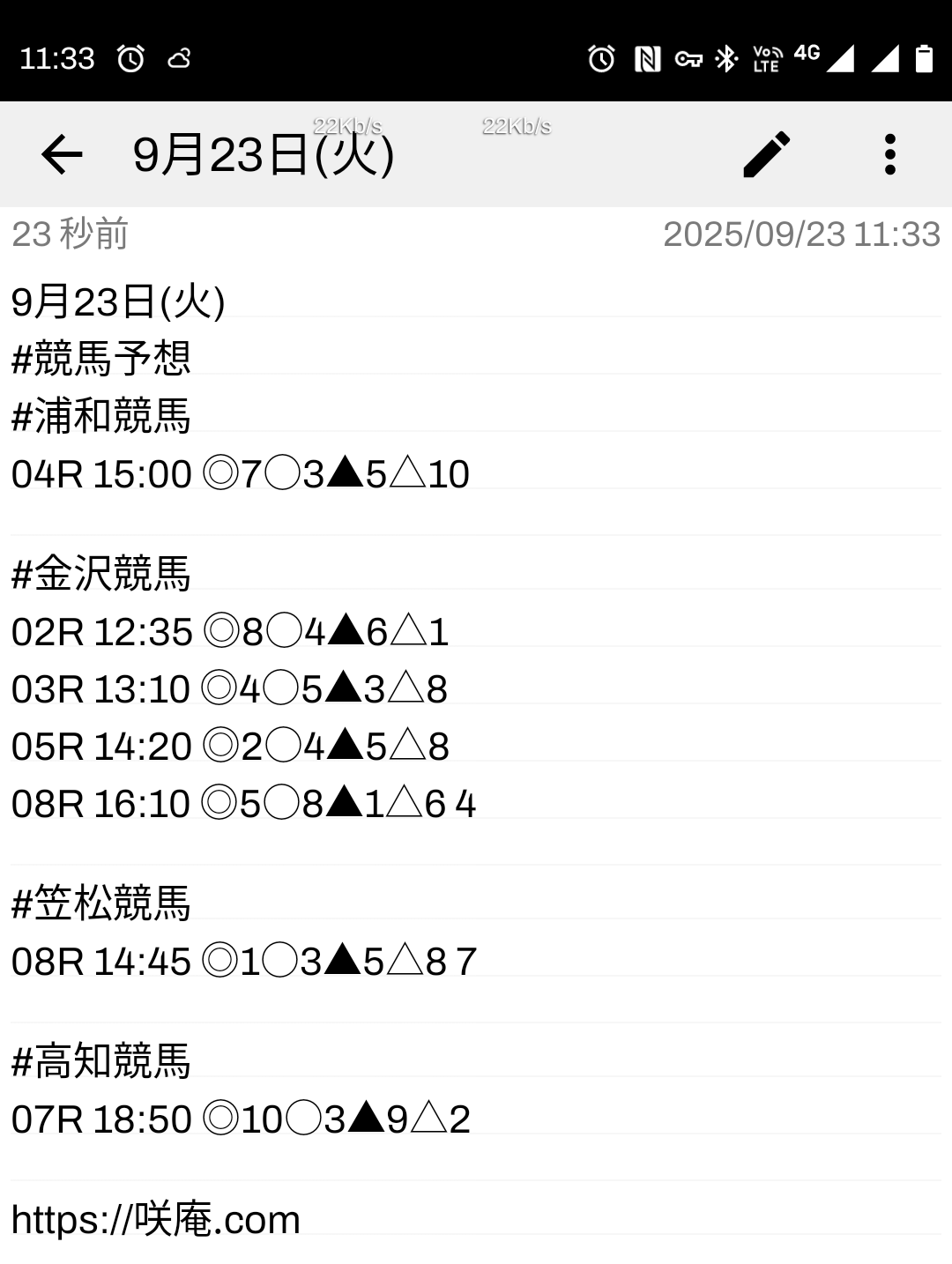Screen dimensions: 952x1264
Task: Open the three-dot overflow menu
Action: click(889, 155)
